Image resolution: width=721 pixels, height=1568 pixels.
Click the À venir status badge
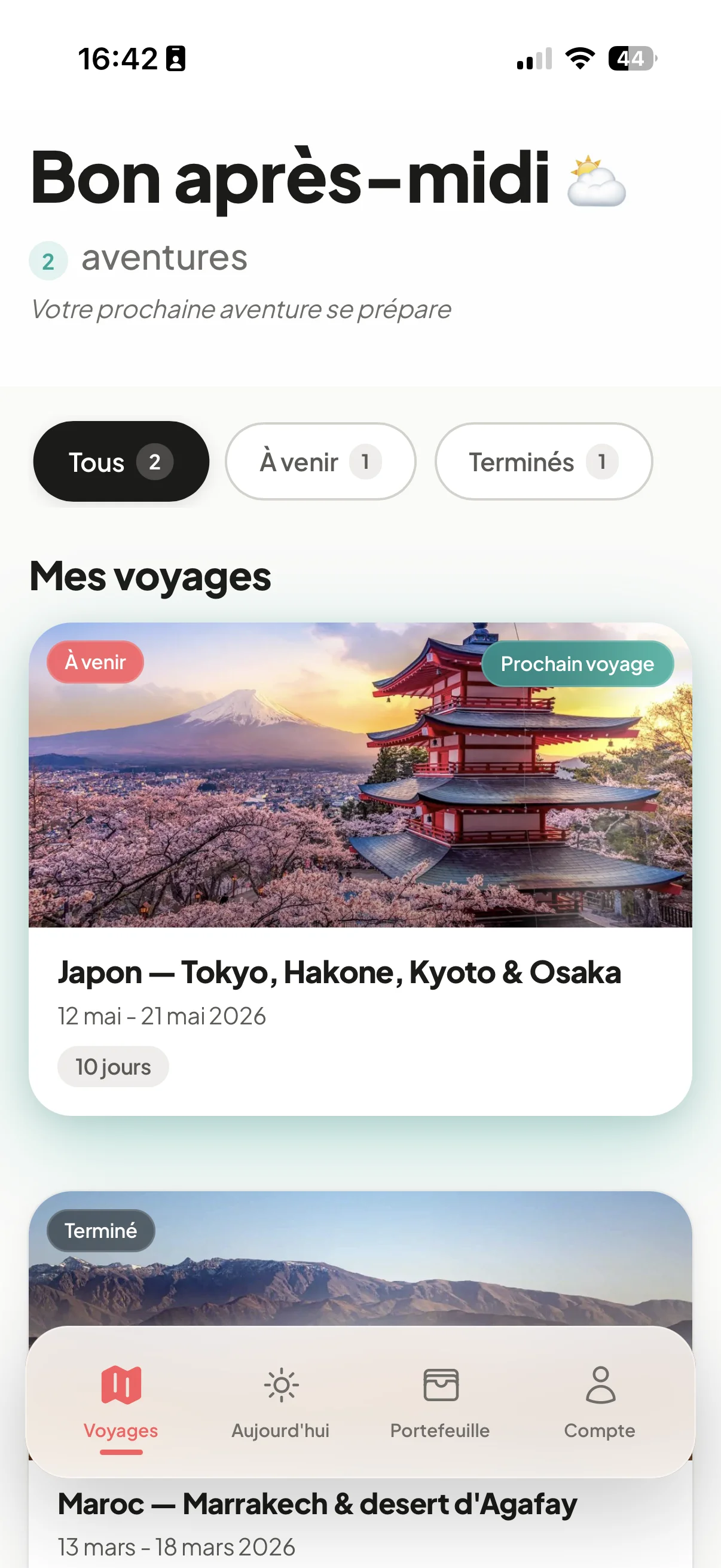point(95,662)
